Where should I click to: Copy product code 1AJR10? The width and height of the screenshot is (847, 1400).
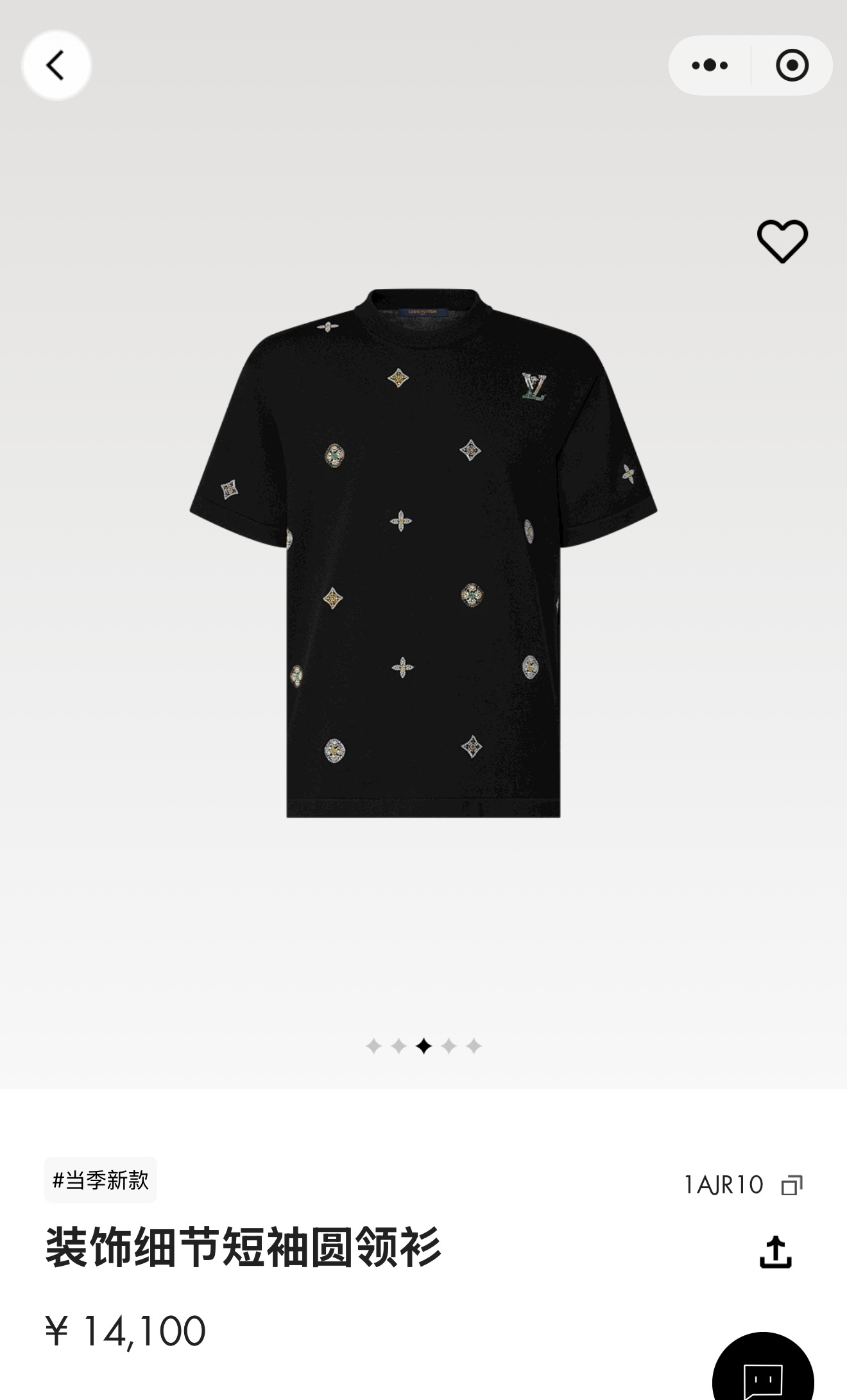tap(792, 1185)
